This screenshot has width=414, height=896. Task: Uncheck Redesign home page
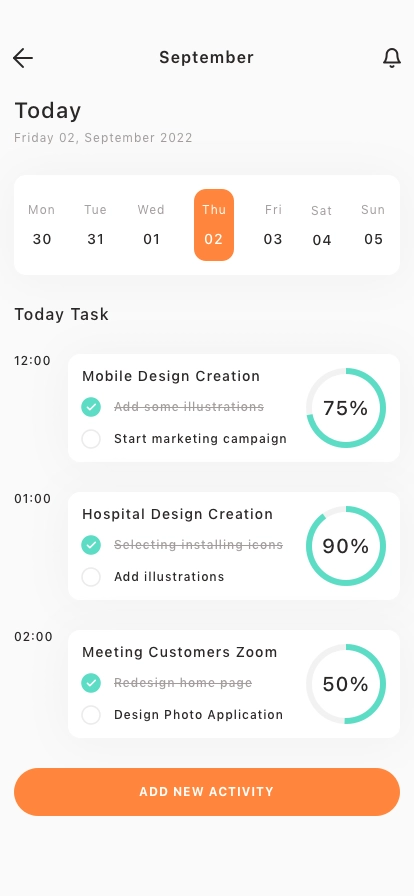click(91, 683)
